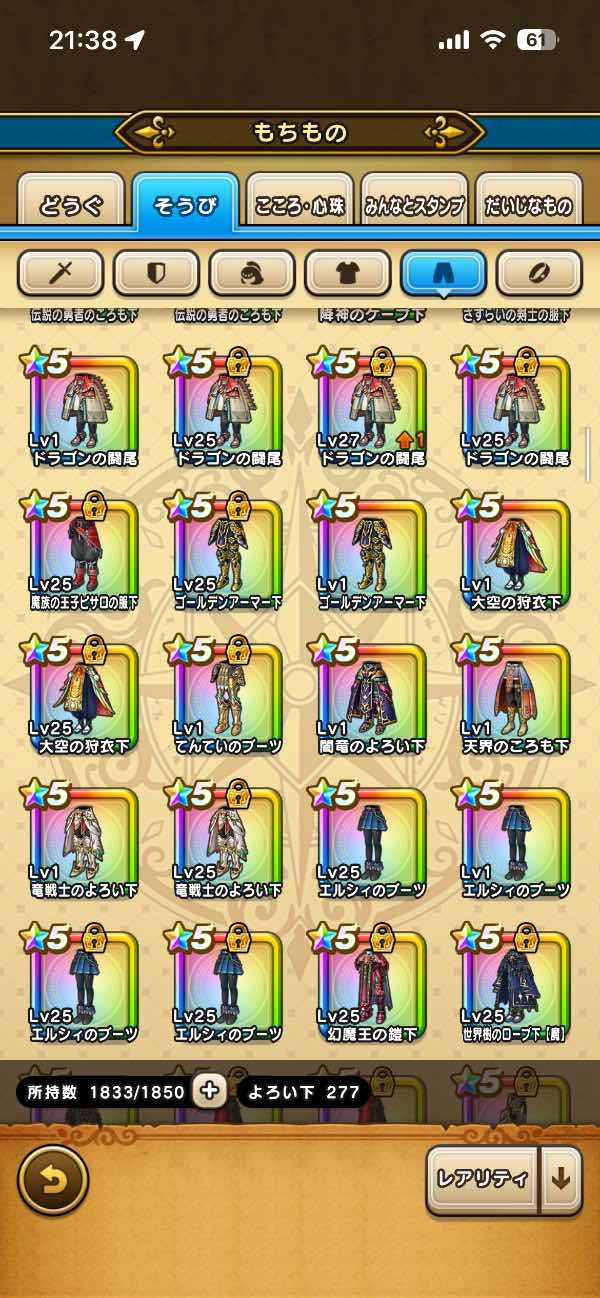
Task: Filter equipment by shirt armor icon
Action: [348, 272]
